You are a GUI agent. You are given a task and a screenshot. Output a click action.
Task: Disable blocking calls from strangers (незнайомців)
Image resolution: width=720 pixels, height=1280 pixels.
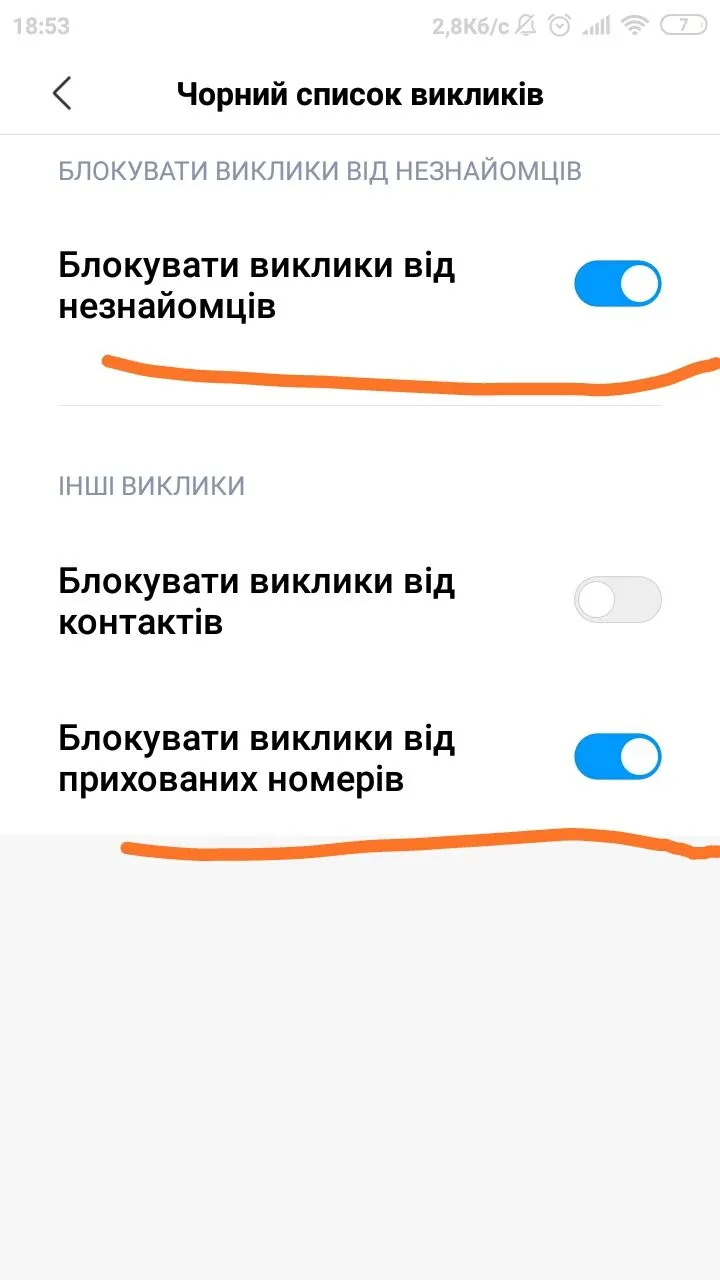(617, 284)
